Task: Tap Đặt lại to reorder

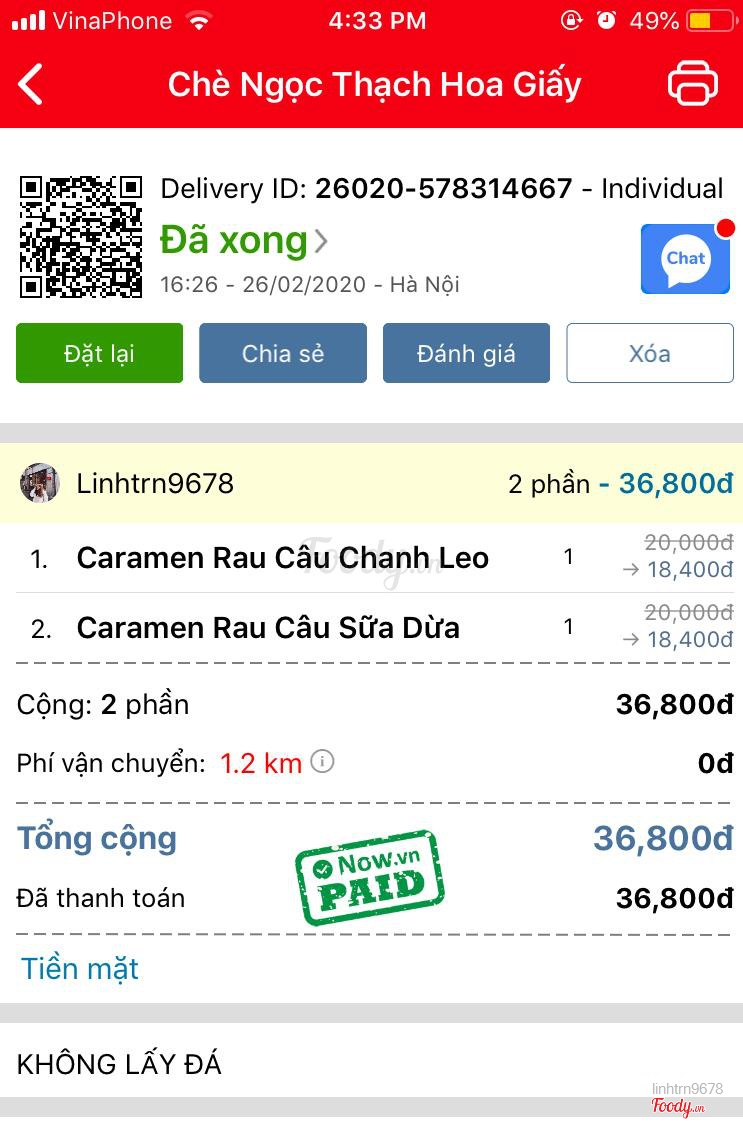Action: [99, 353]
